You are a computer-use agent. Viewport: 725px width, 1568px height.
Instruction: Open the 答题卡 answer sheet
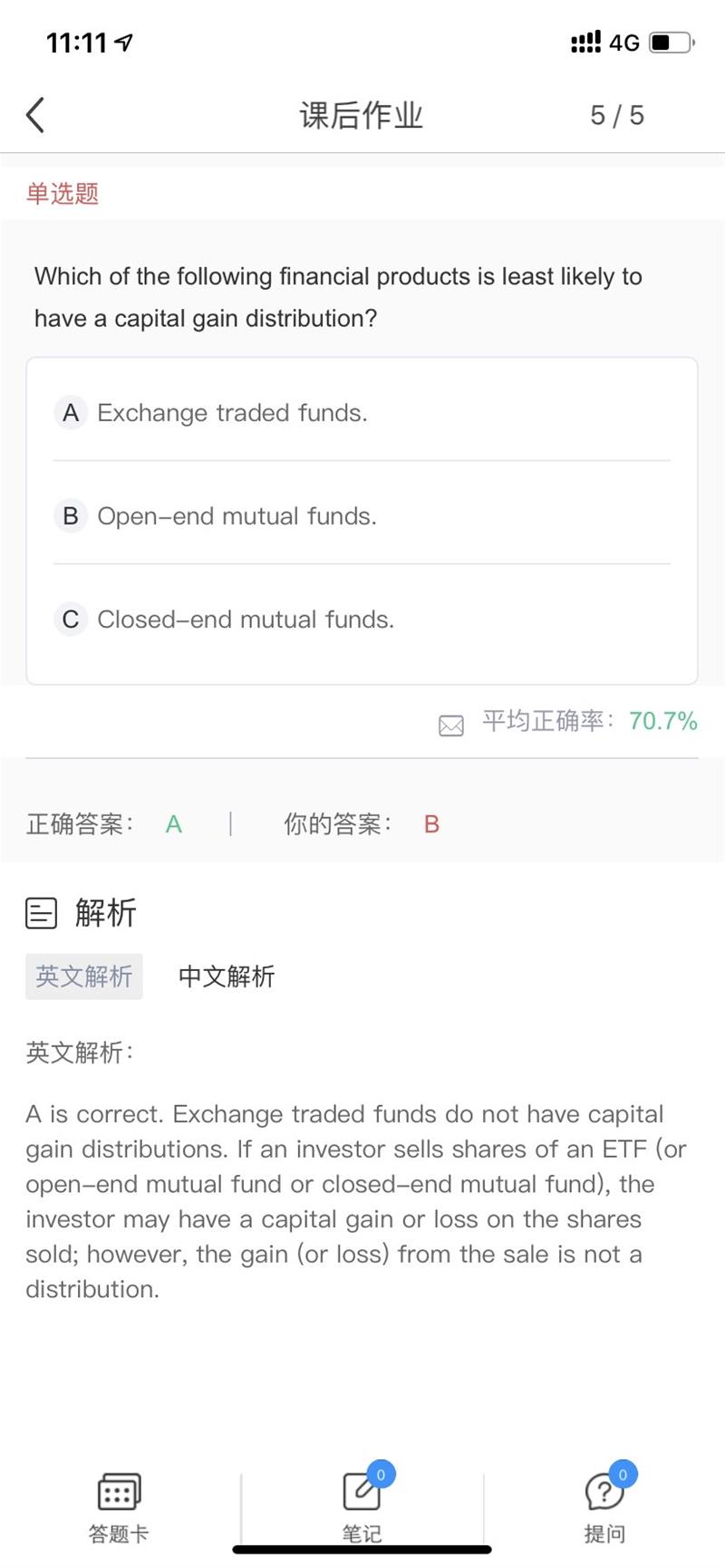119,1507
